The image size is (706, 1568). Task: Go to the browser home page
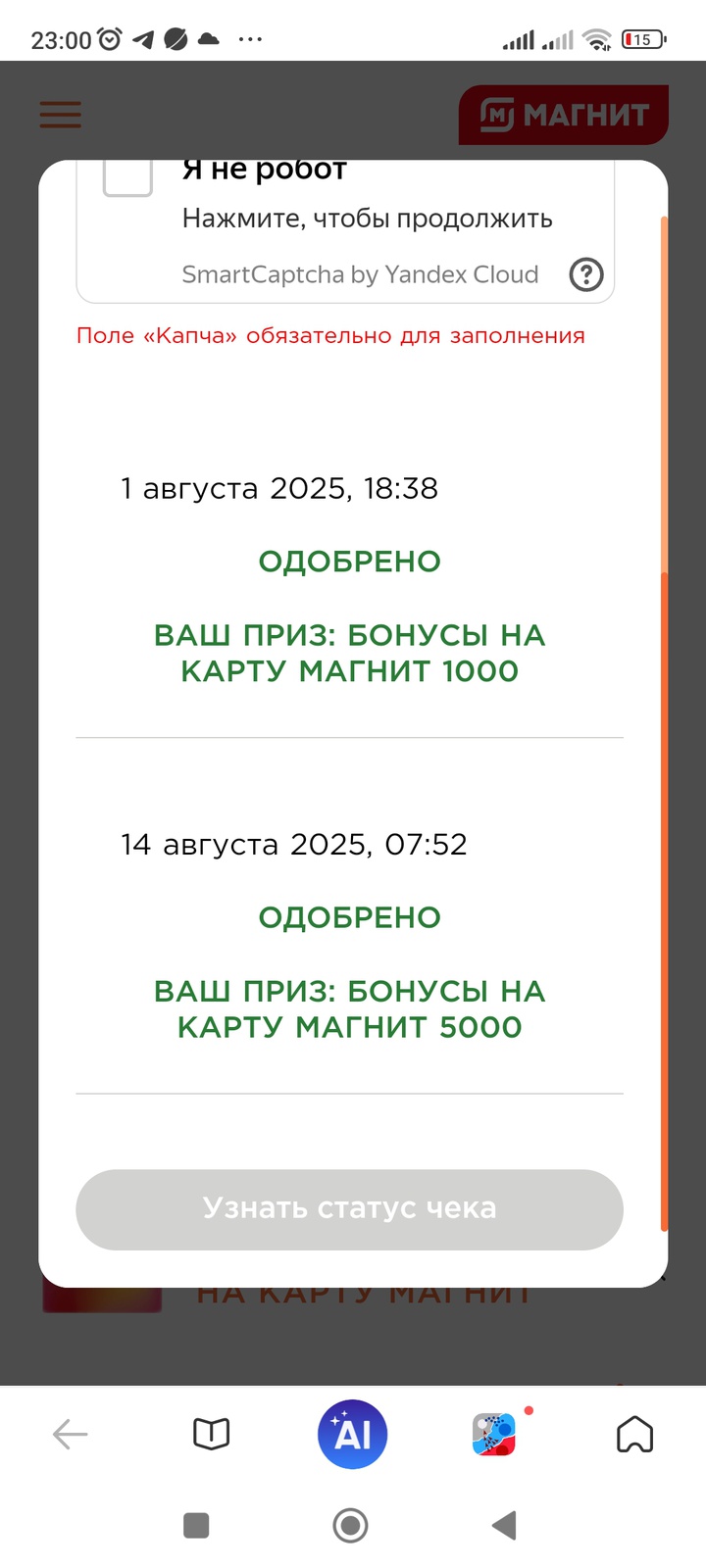tap(634, 1435)
